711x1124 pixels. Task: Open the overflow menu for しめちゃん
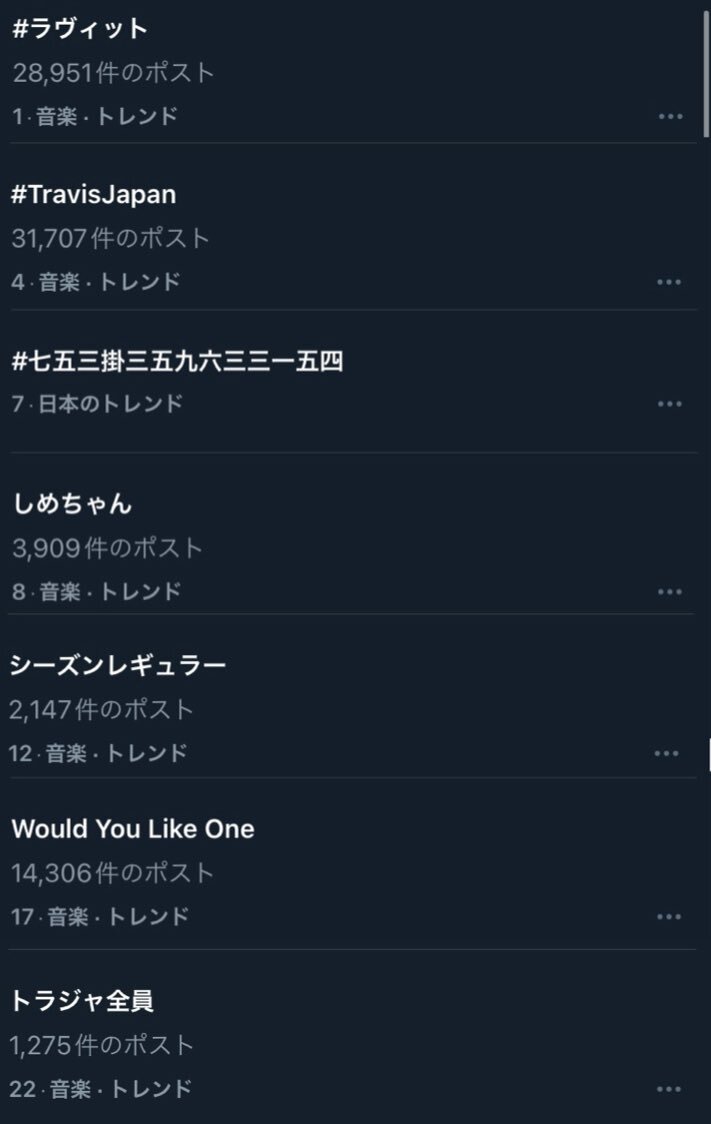[670, 591]
